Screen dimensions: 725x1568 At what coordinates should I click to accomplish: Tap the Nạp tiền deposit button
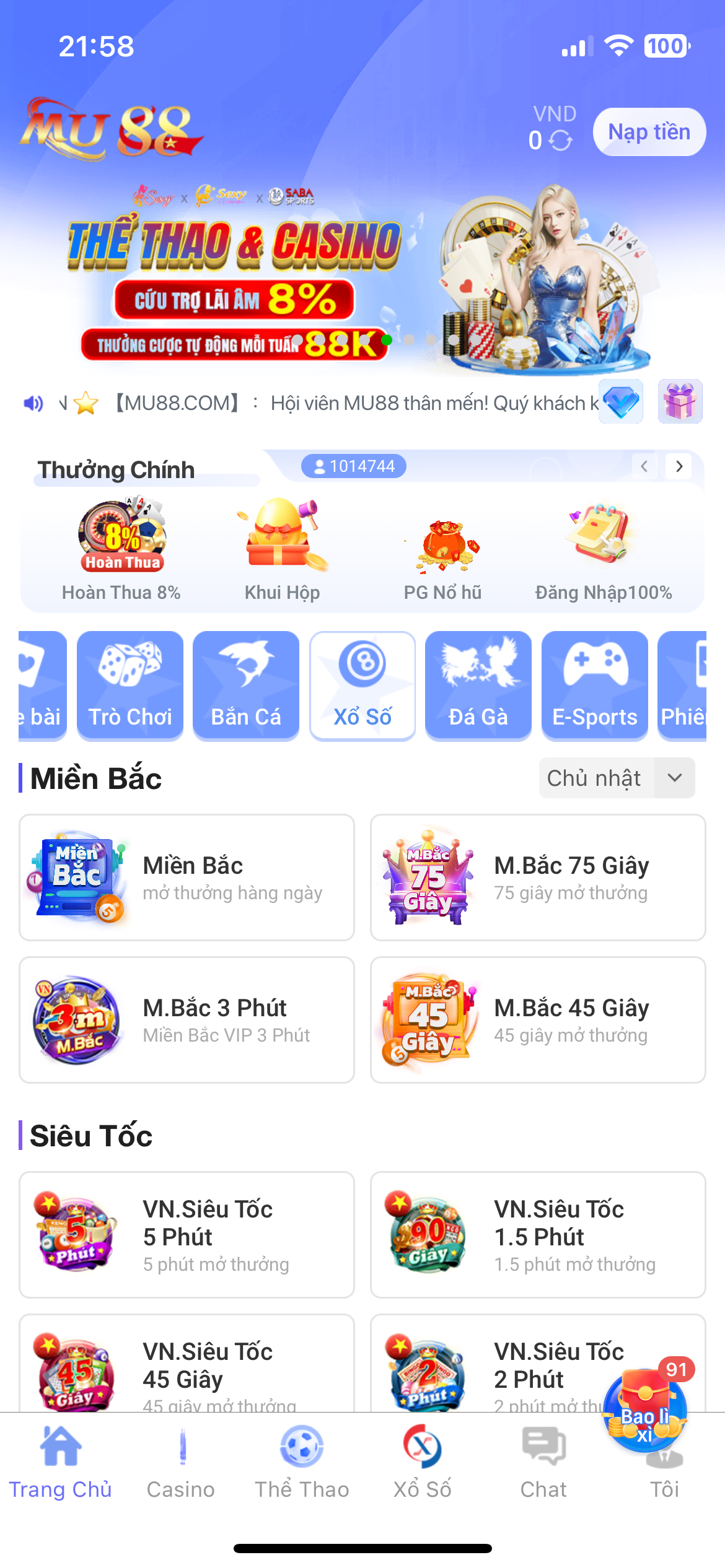pos(649,132)
